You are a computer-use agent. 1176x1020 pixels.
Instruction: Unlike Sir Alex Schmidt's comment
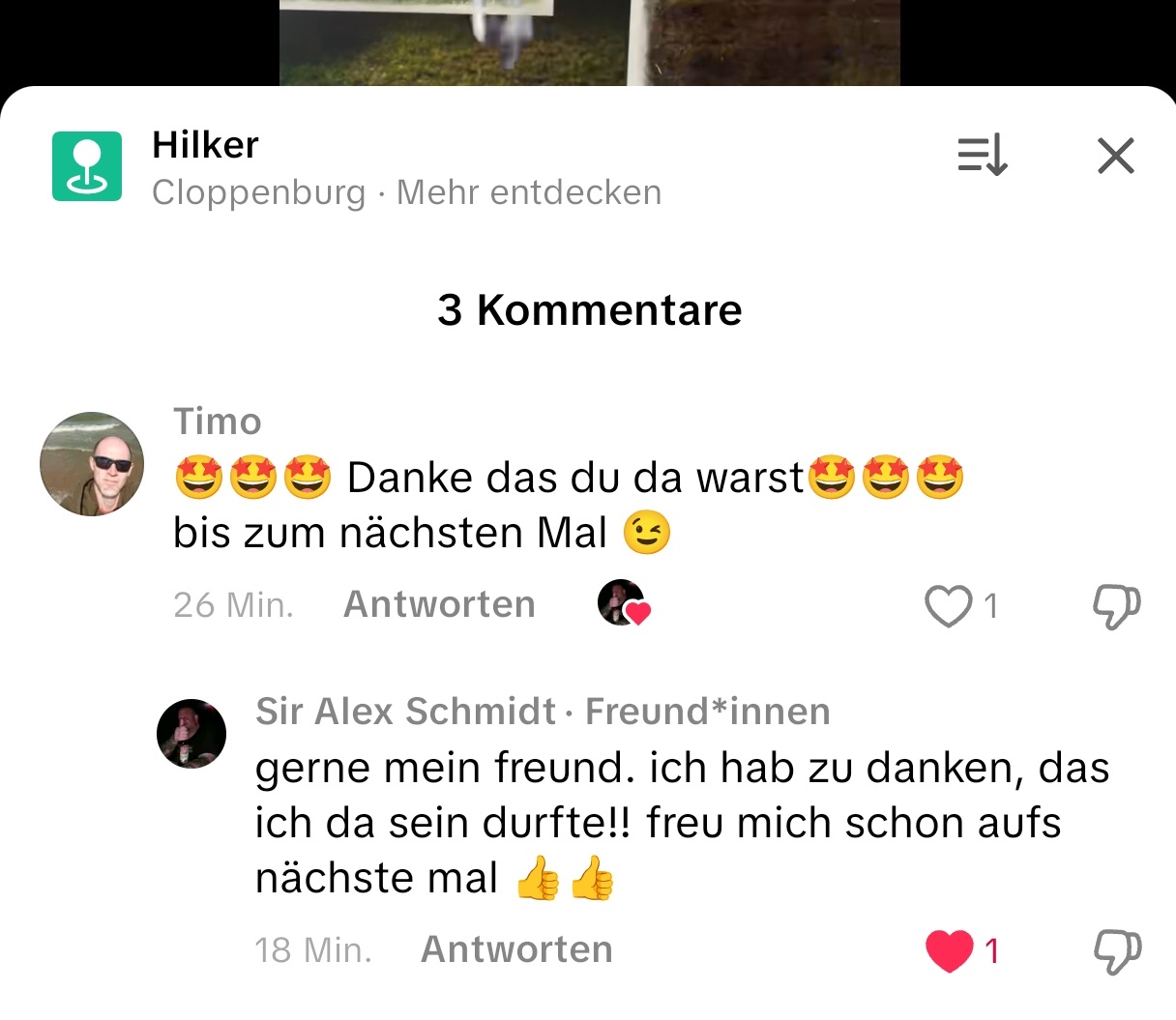pos(950,950)
